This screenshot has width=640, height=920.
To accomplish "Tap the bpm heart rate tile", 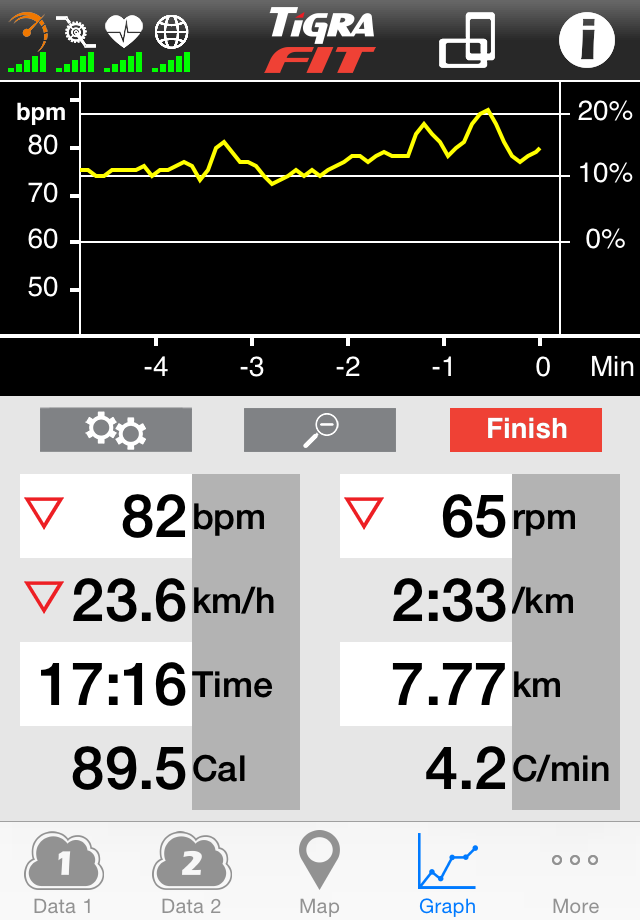I will (160, 517).
